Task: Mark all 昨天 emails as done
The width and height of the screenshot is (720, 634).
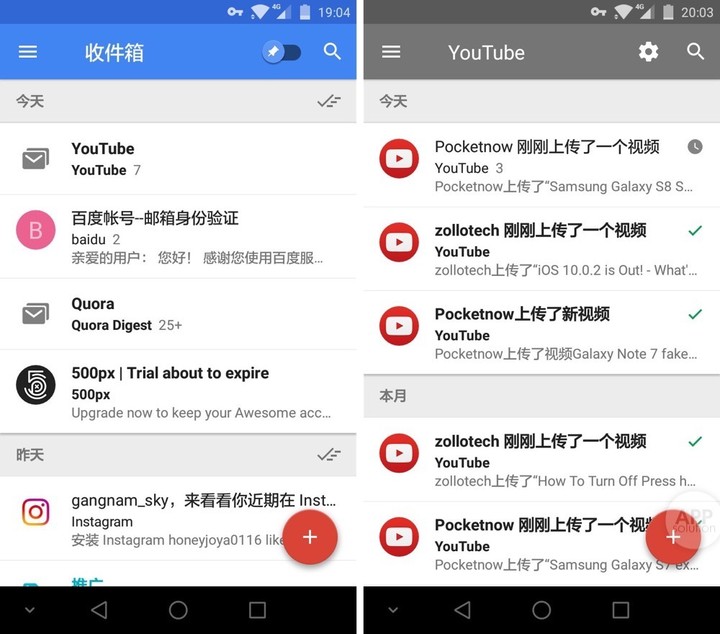Action: [x=329, y=454]
